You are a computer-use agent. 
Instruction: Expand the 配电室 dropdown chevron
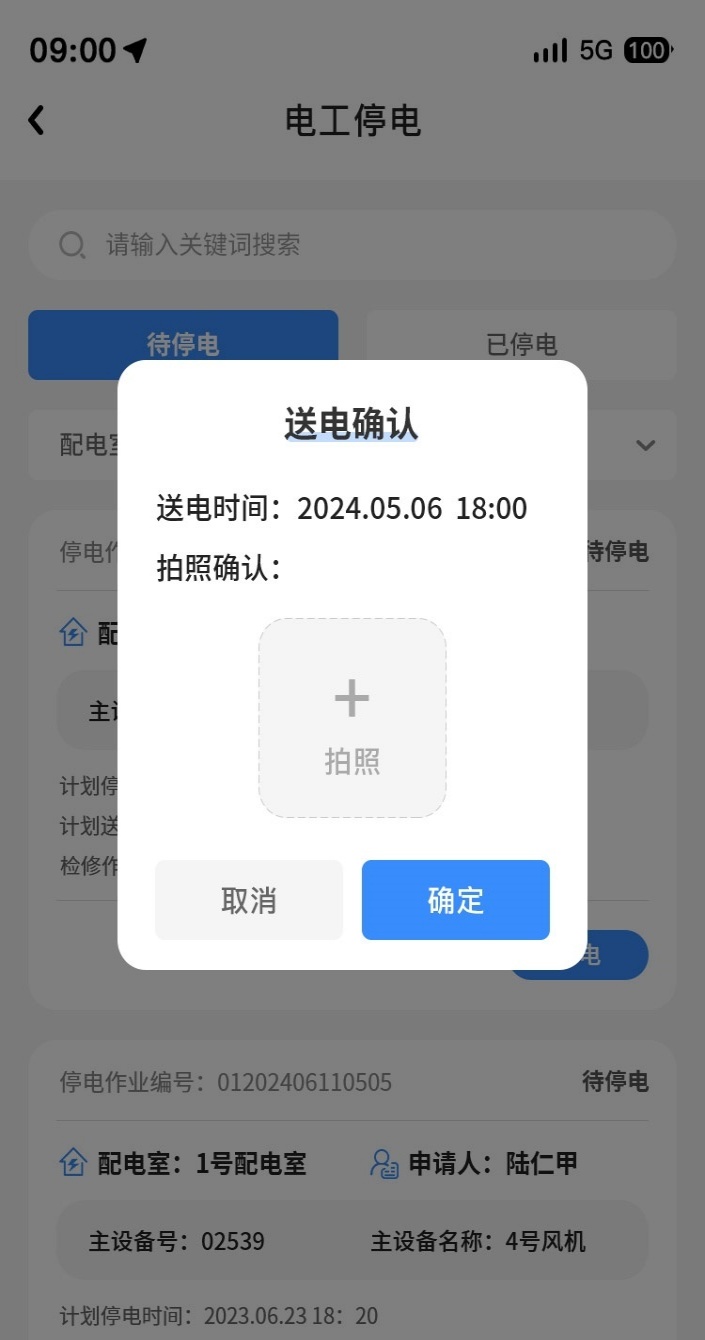point(645,445)
